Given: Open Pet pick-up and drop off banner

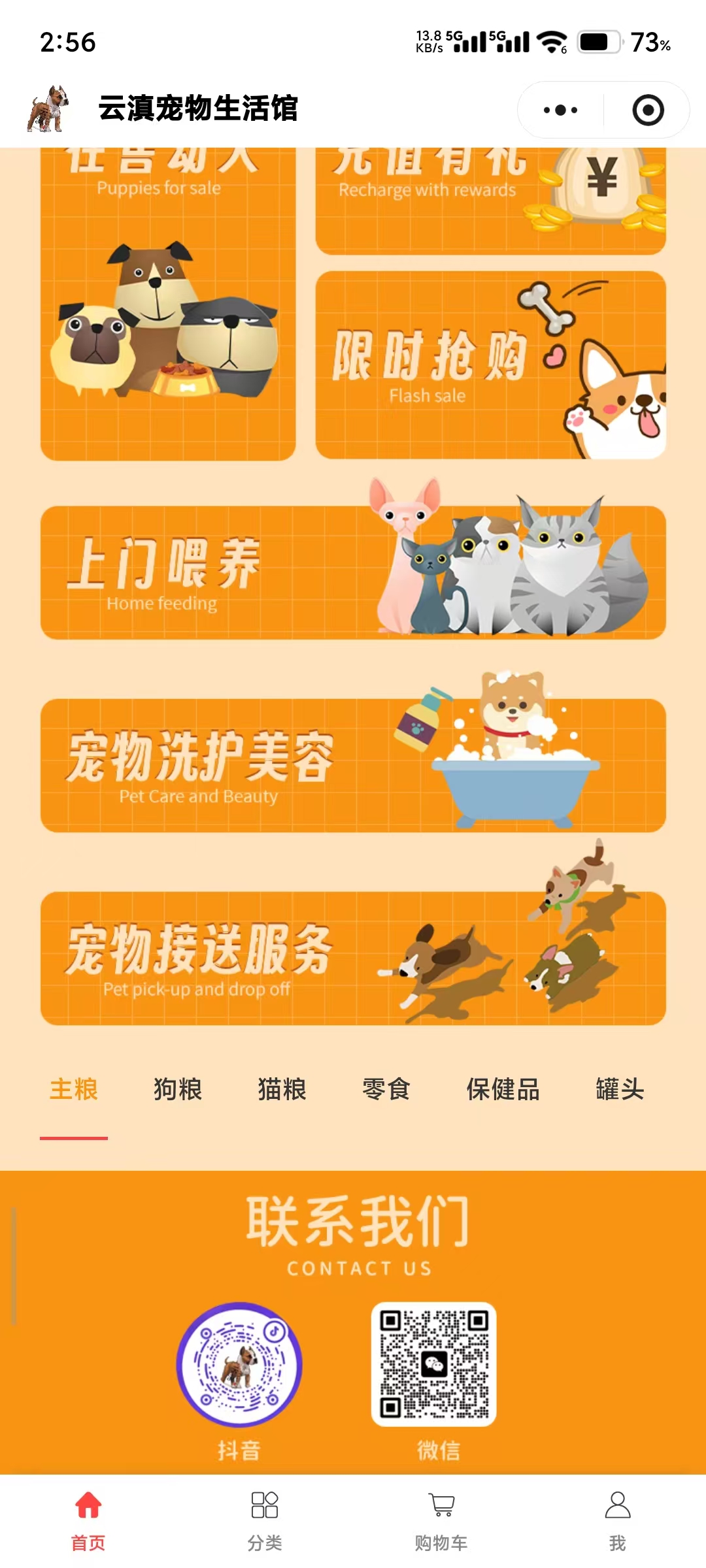Looking at the screenshot, I should click(353, 957).
